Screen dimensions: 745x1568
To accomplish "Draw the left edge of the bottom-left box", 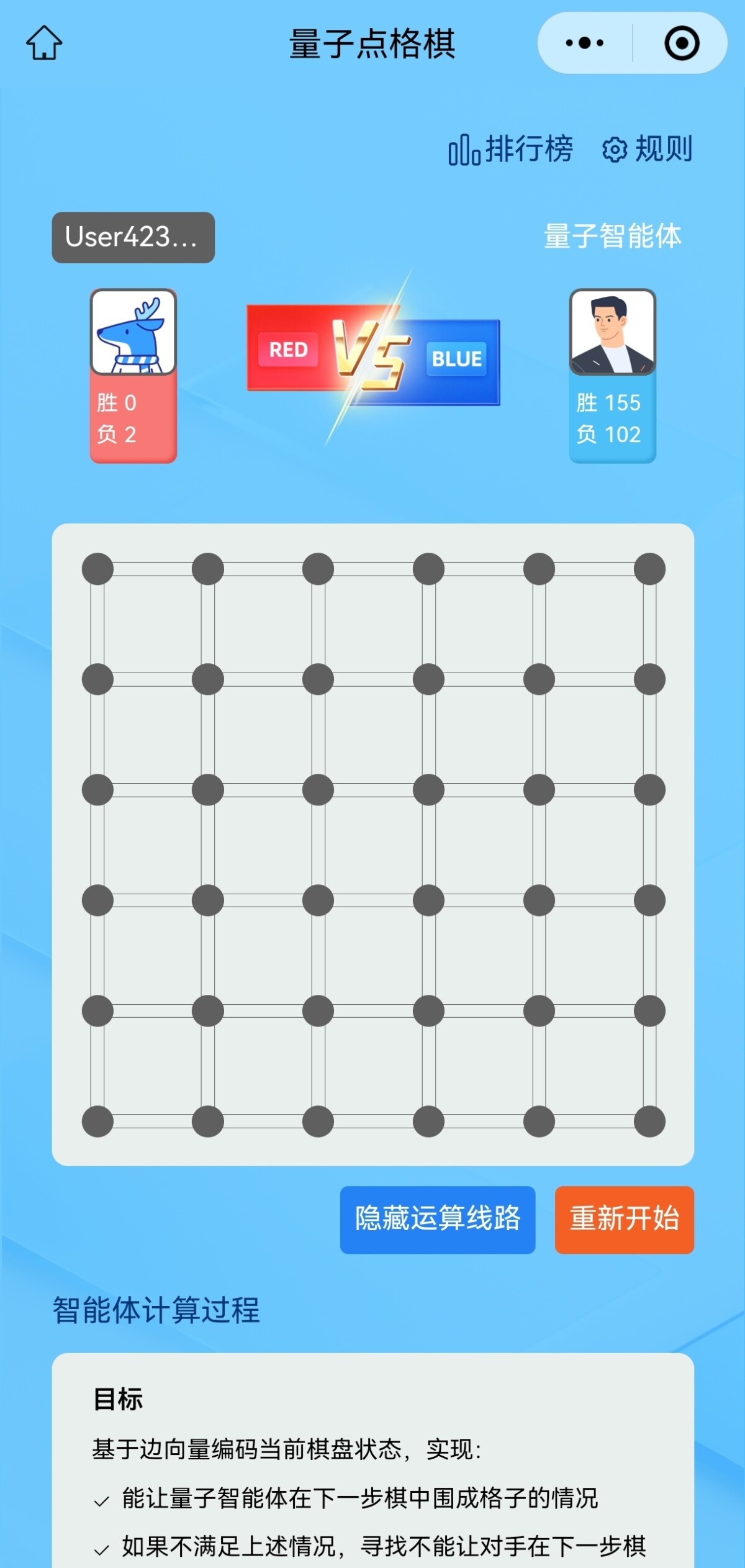I will (97, 1066).
